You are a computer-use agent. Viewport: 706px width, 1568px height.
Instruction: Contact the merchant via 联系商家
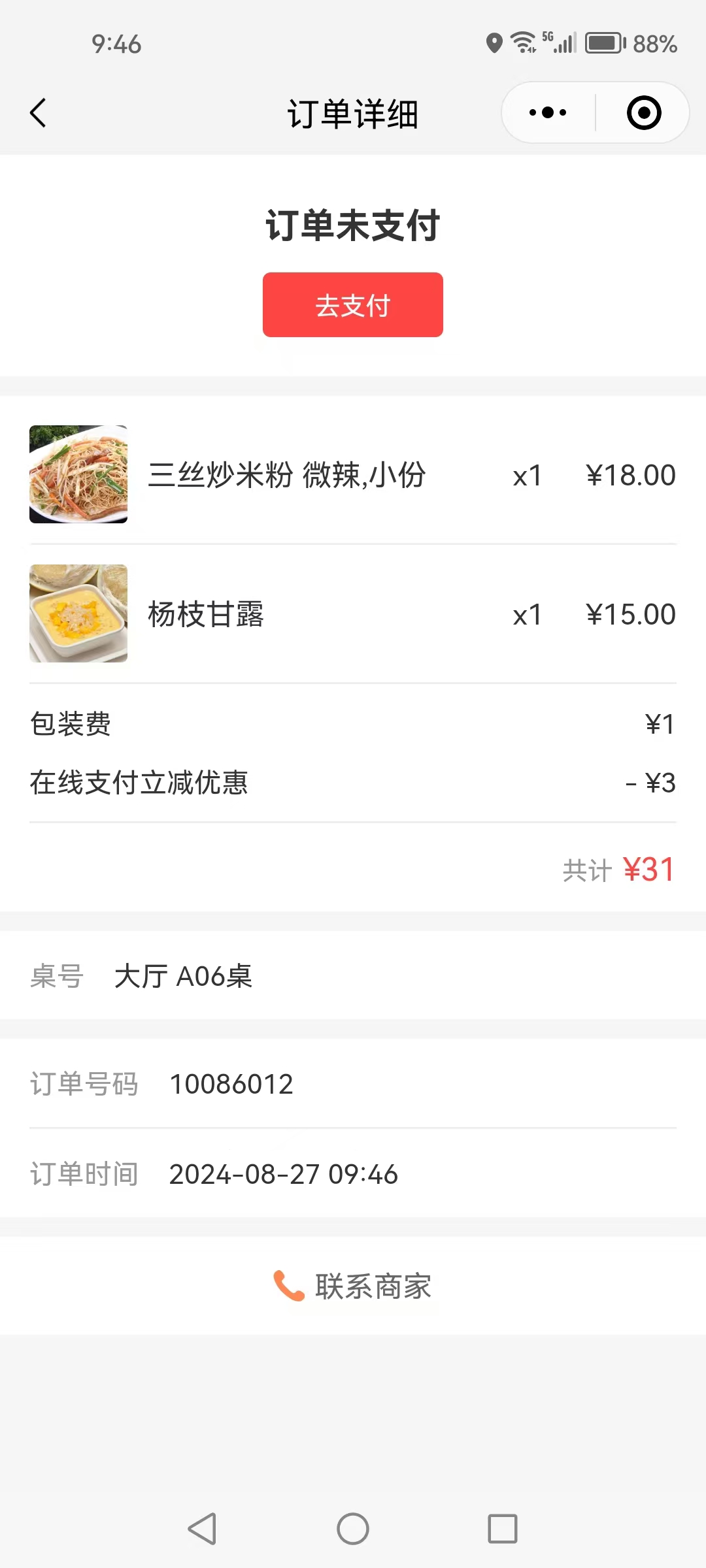pyautogui.click(x=353, y=1286)
